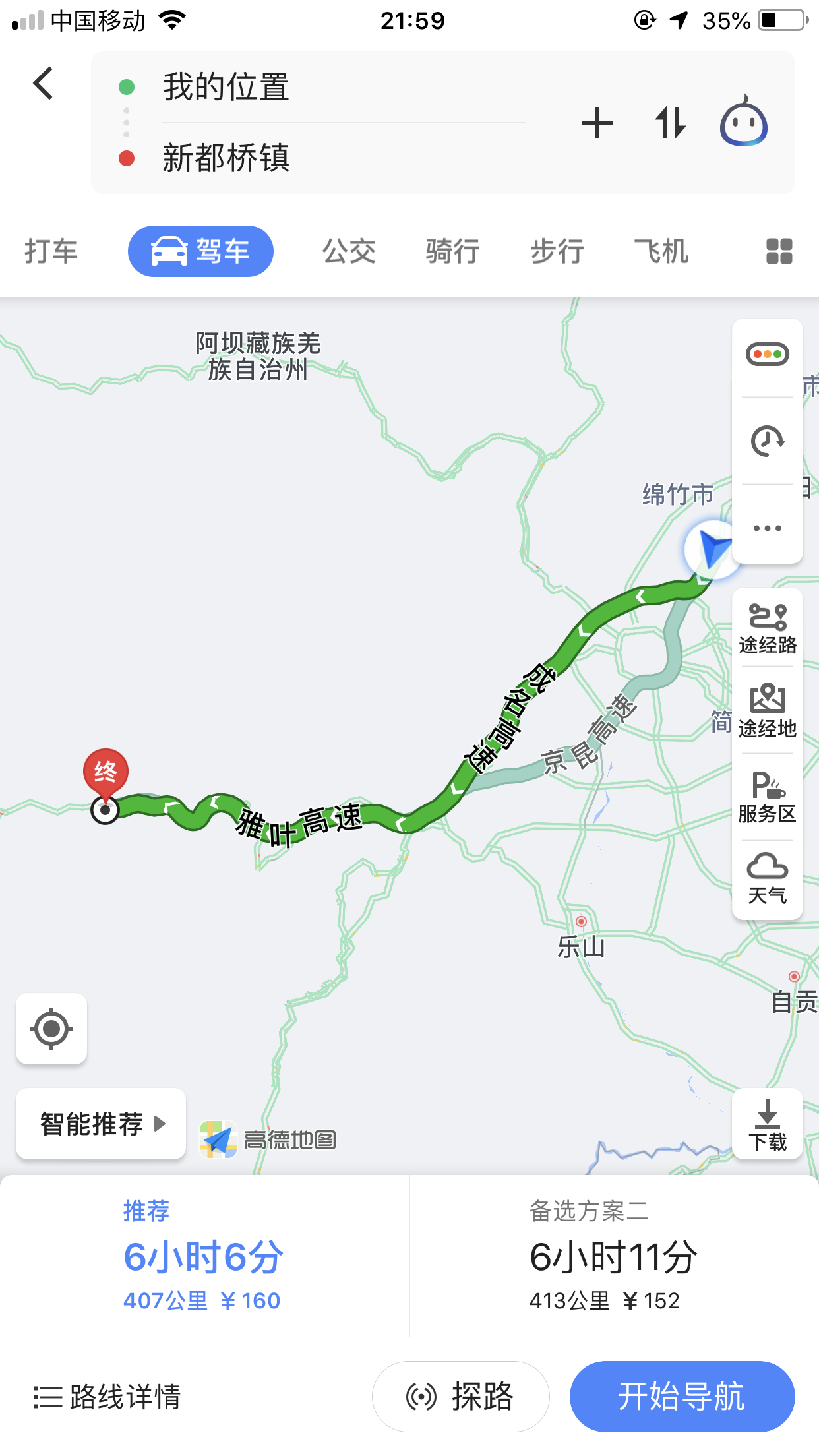Select the 飞机 travel mode
This screenshot has height=1456, width=819.
click(661, 252)
